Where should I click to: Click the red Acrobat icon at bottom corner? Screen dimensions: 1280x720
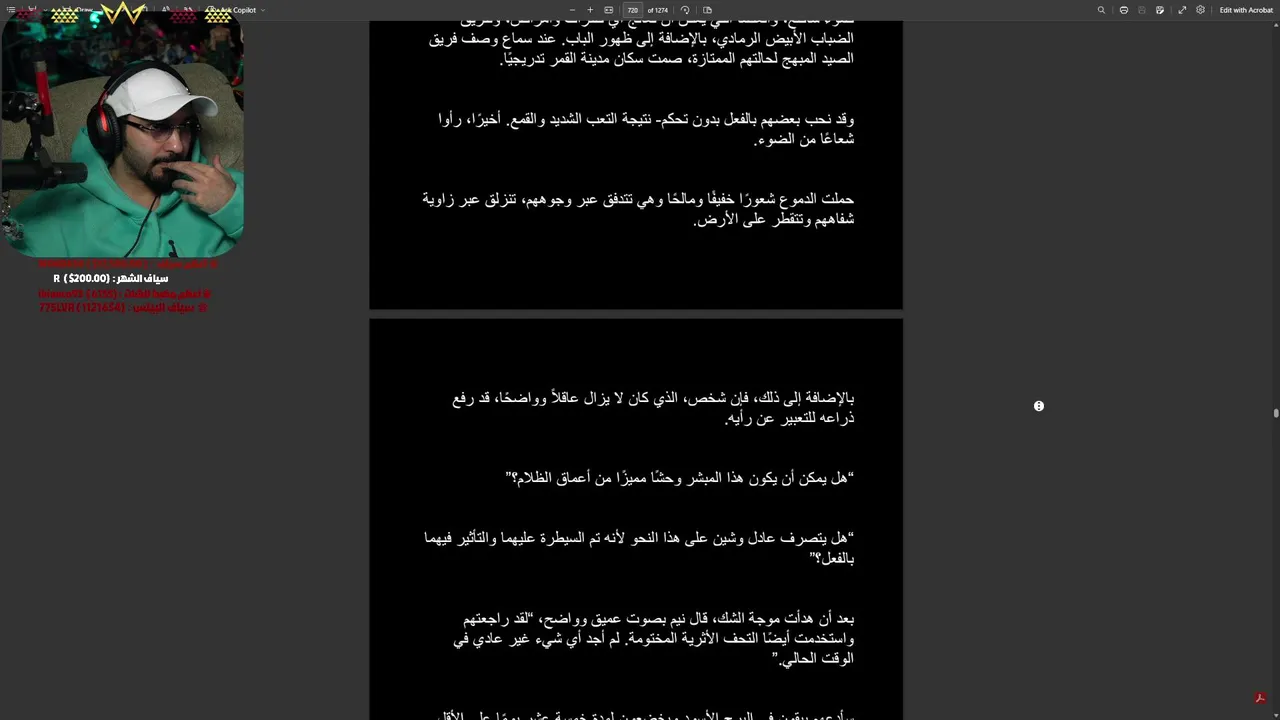[1261, 698]
